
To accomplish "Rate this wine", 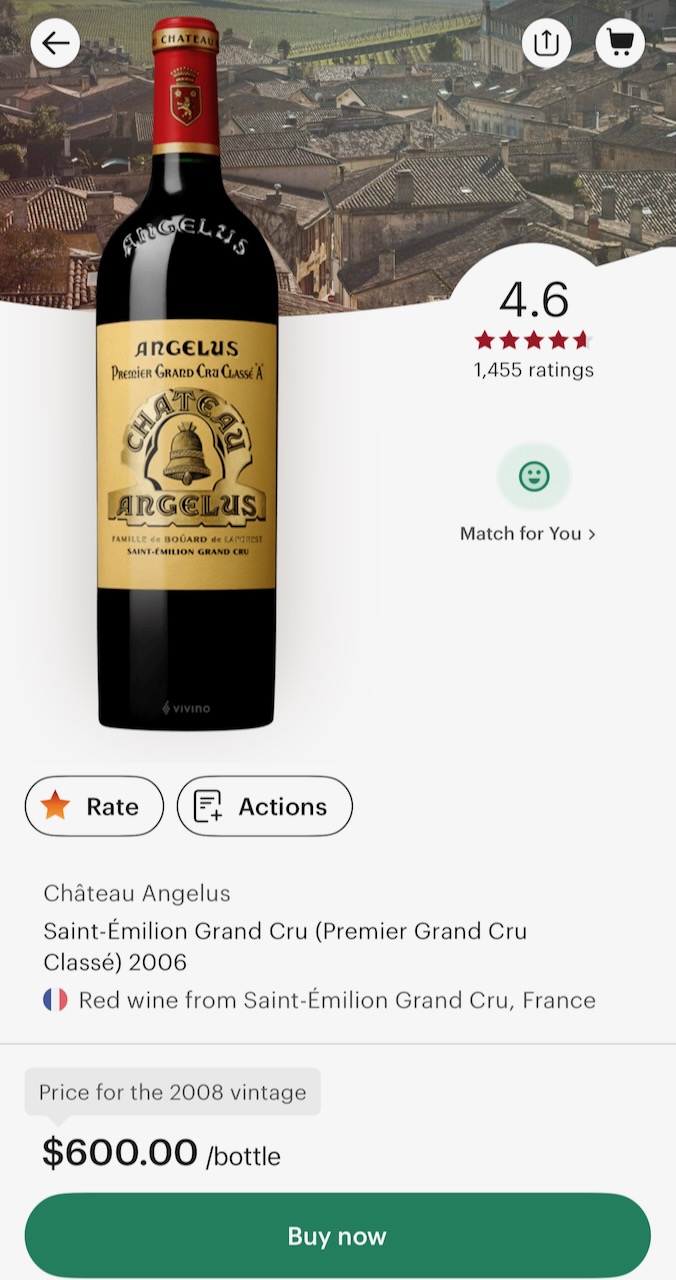I will [94, 806].
